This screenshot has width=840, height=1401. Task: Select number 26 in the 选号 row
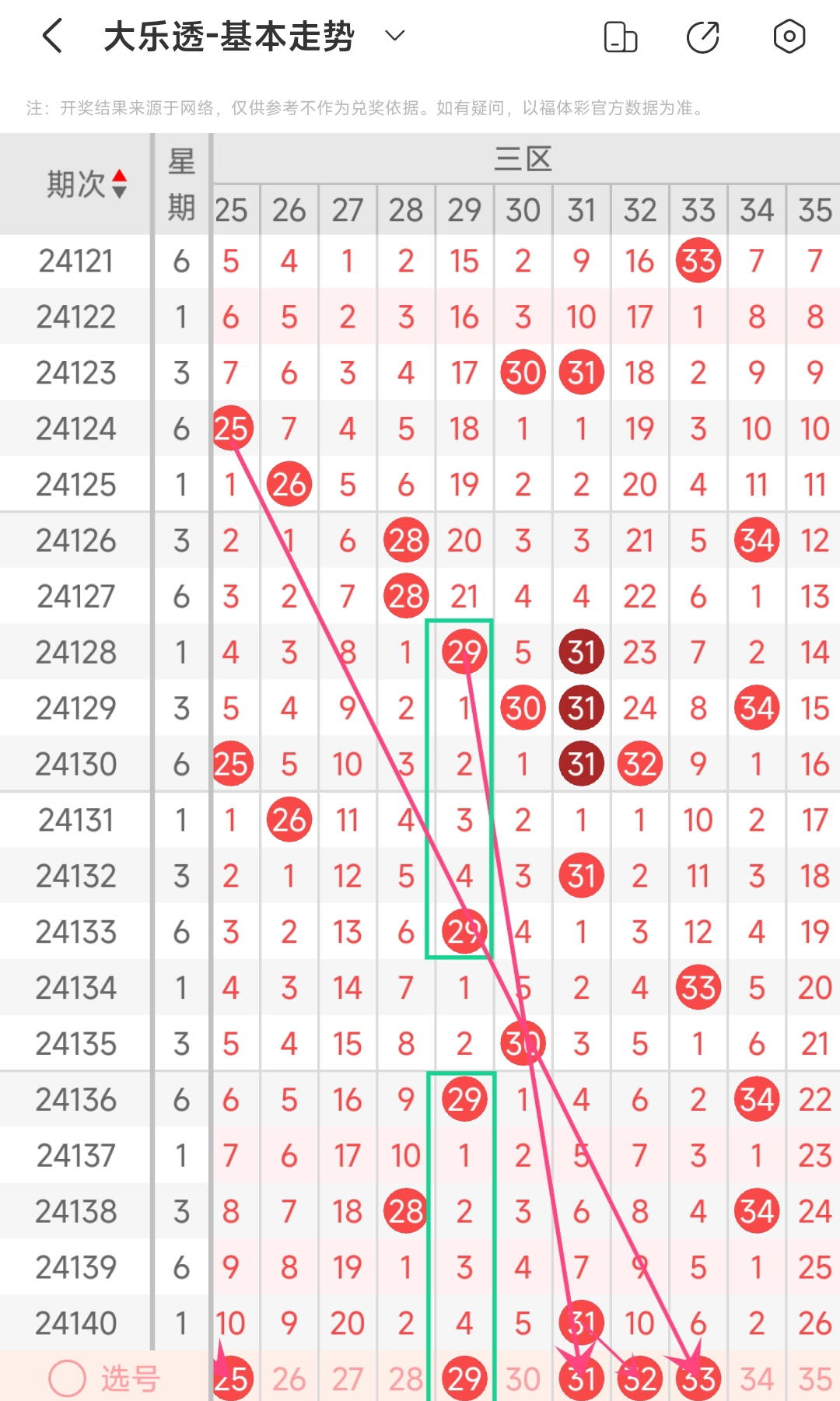coord(289,1379)
